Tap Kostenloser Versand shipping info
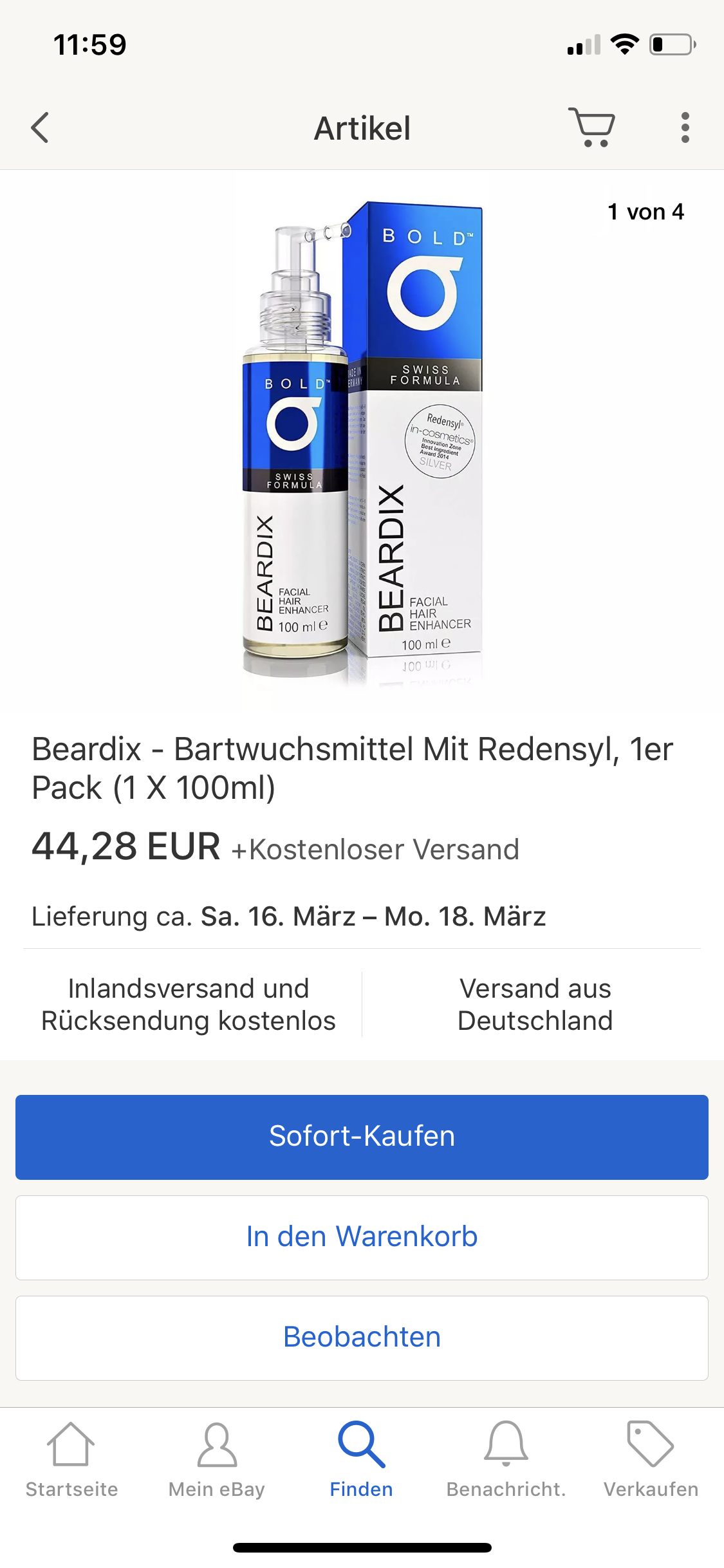 point(375,850)
